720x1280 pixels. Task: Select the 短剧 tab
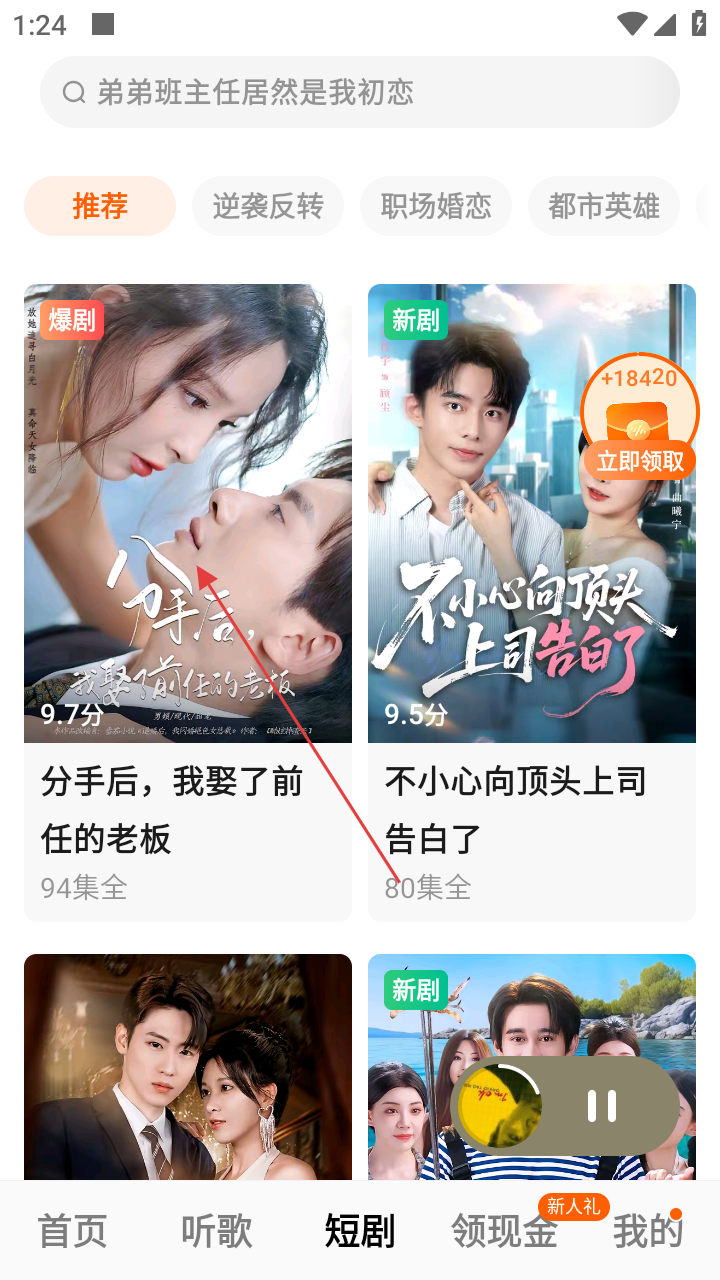[360, 1232]
